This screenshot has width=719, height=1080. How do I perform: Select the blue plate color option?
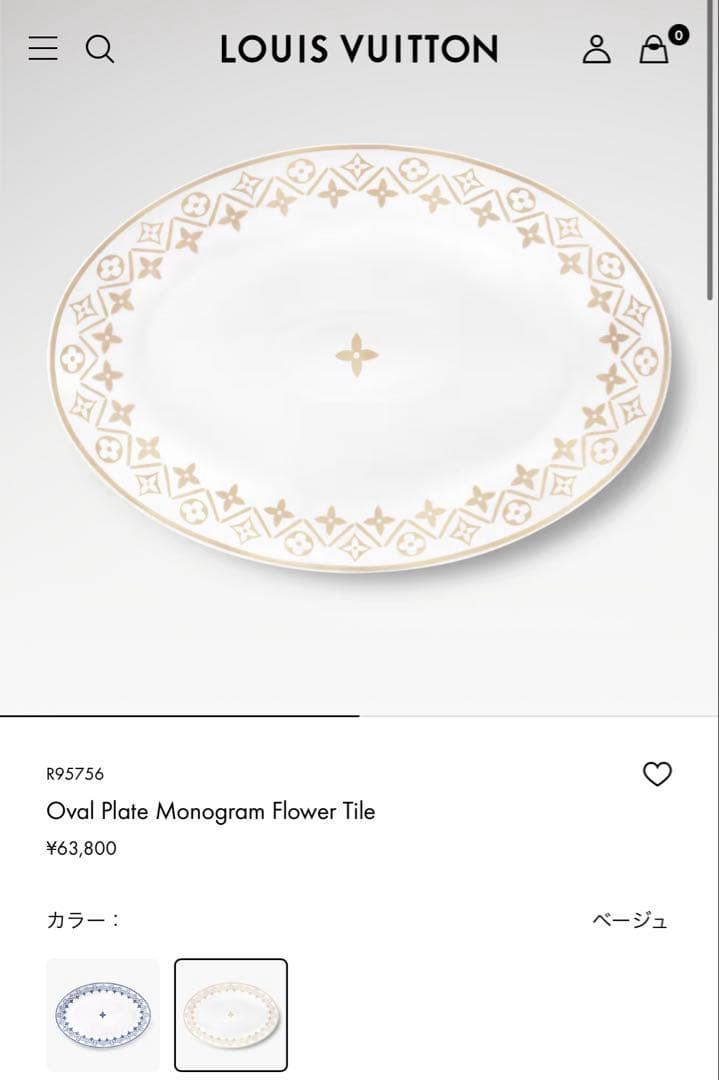pyautogui.click(x=103, y=1014)
